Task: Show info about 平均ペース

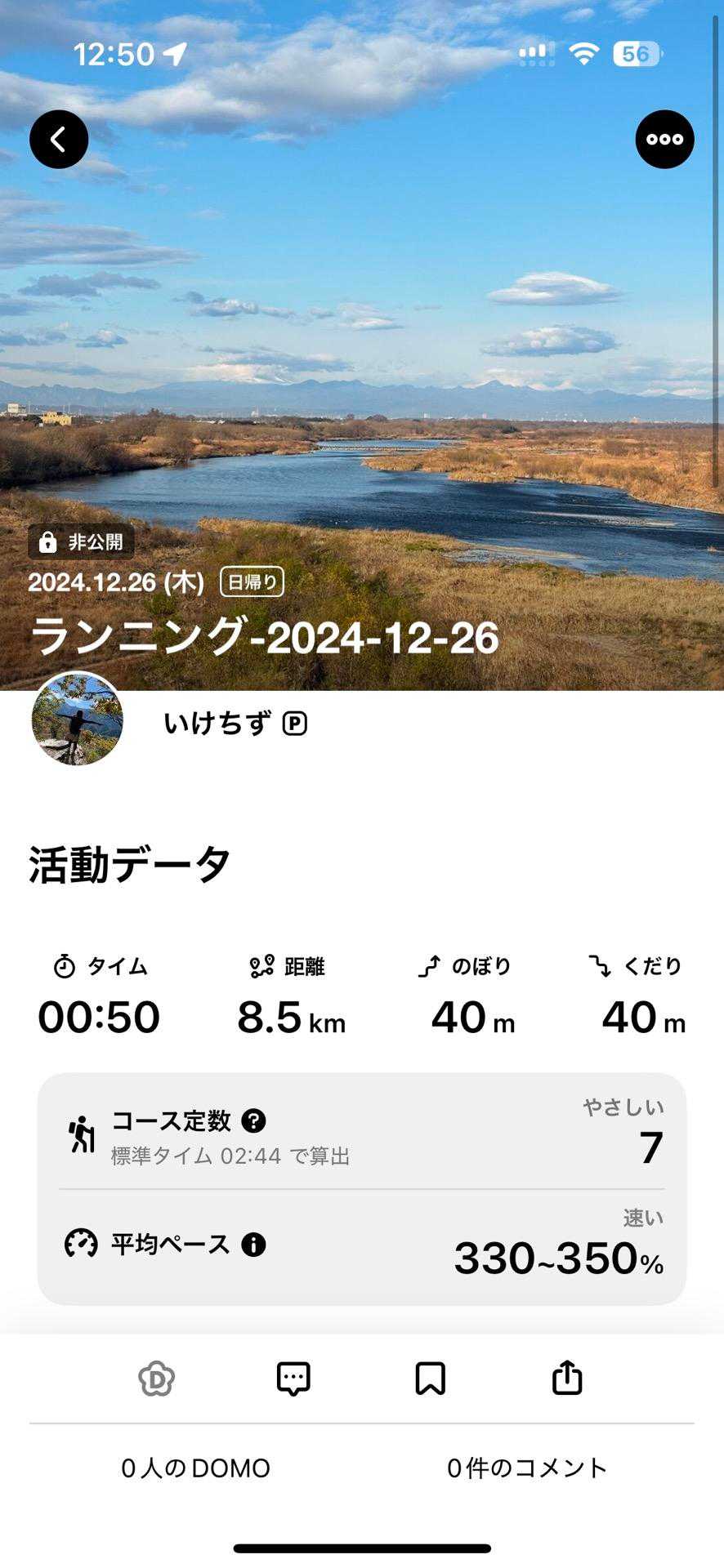Action: click(254, 1245)
